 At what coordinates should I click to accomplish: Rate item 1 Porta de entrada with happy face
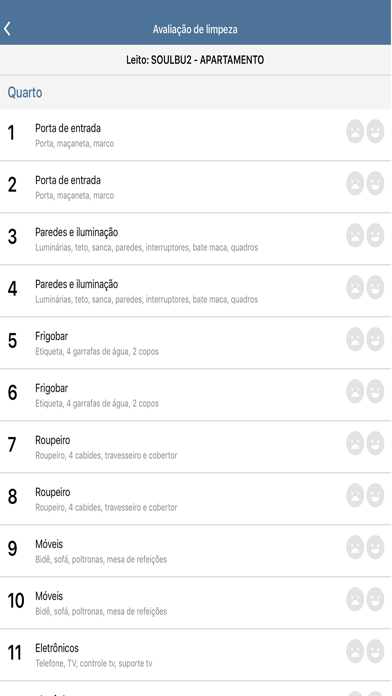[x=375, y=131]
